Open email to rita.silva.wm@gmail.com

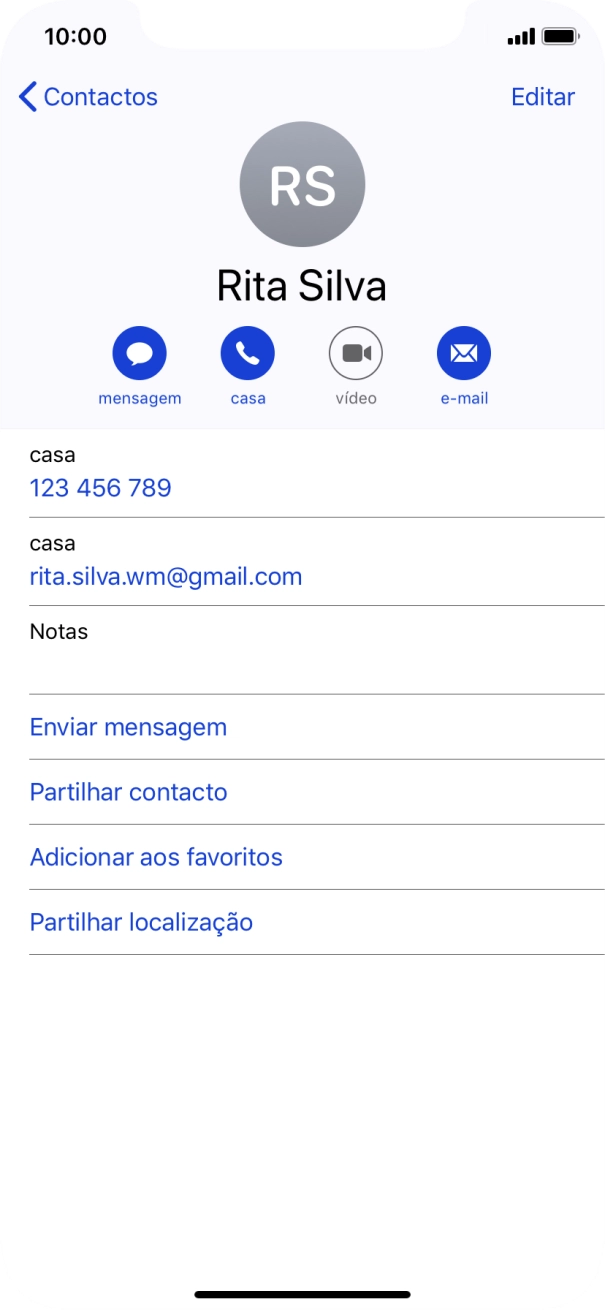pos(166,576)
